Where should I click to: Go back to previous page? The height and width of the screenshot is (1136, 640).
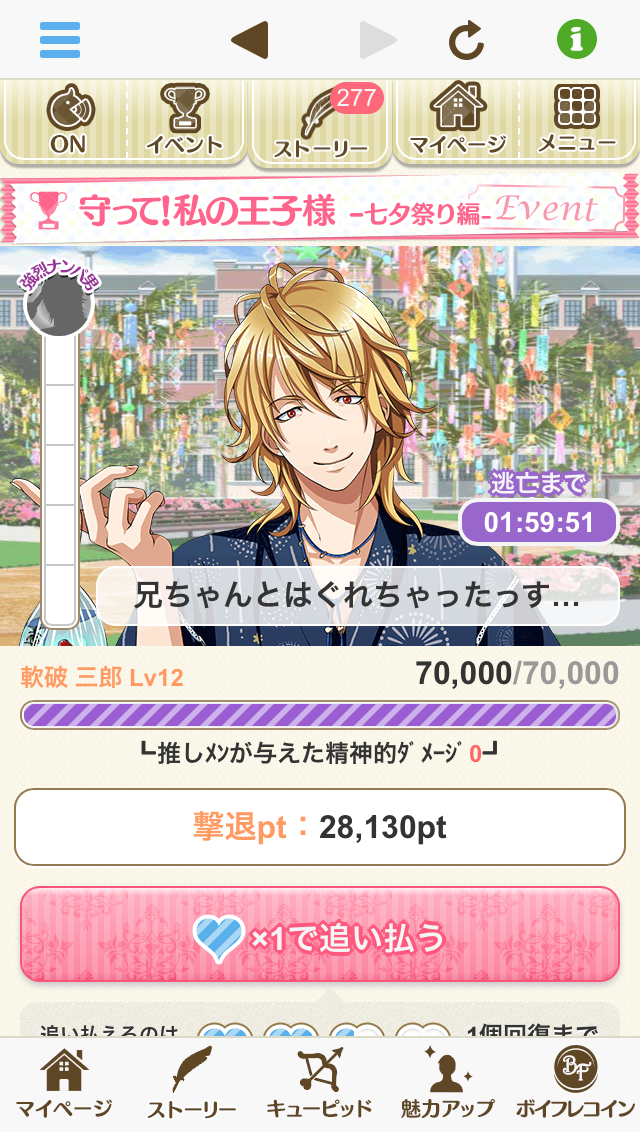[x=249, y=40]
